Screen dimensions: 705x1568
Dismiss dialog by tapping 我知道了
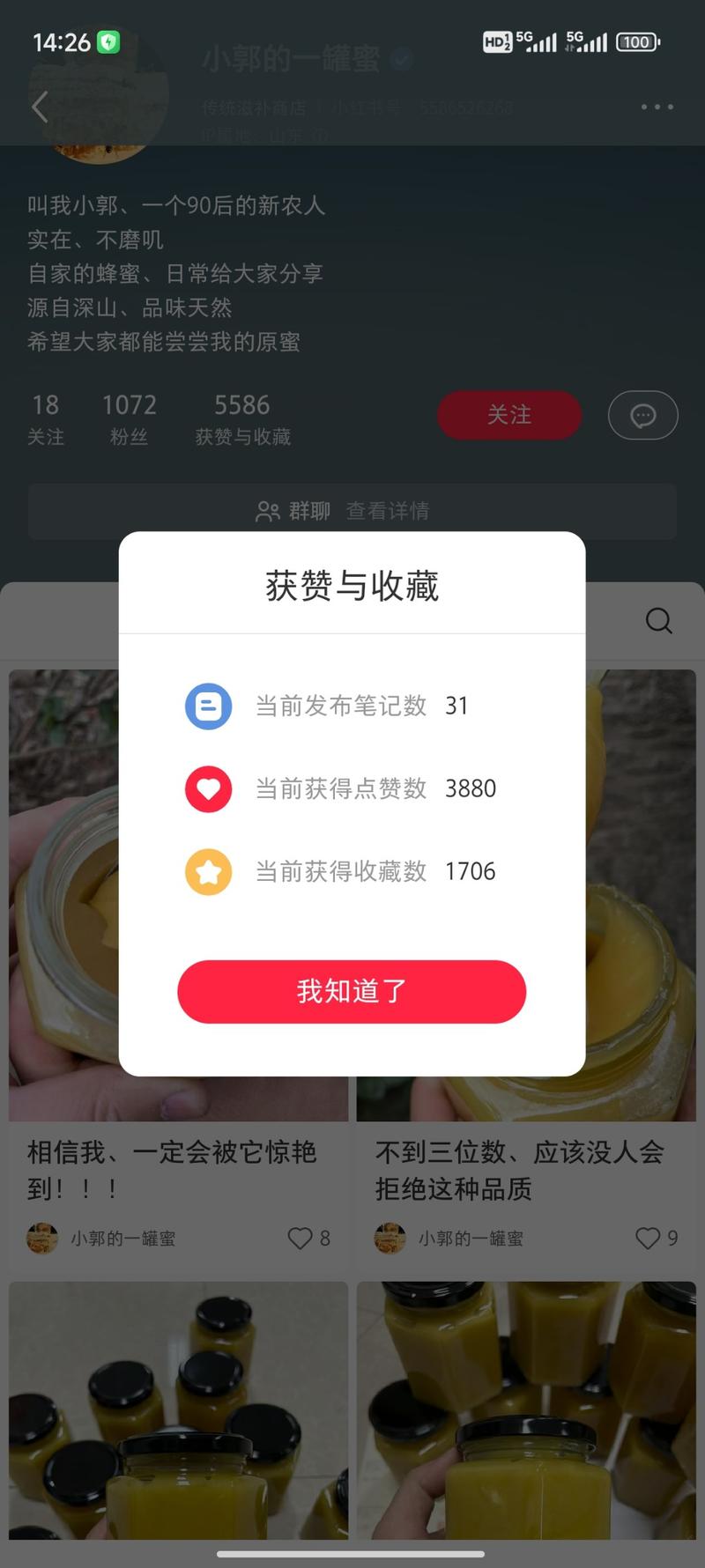coord(352,991)
